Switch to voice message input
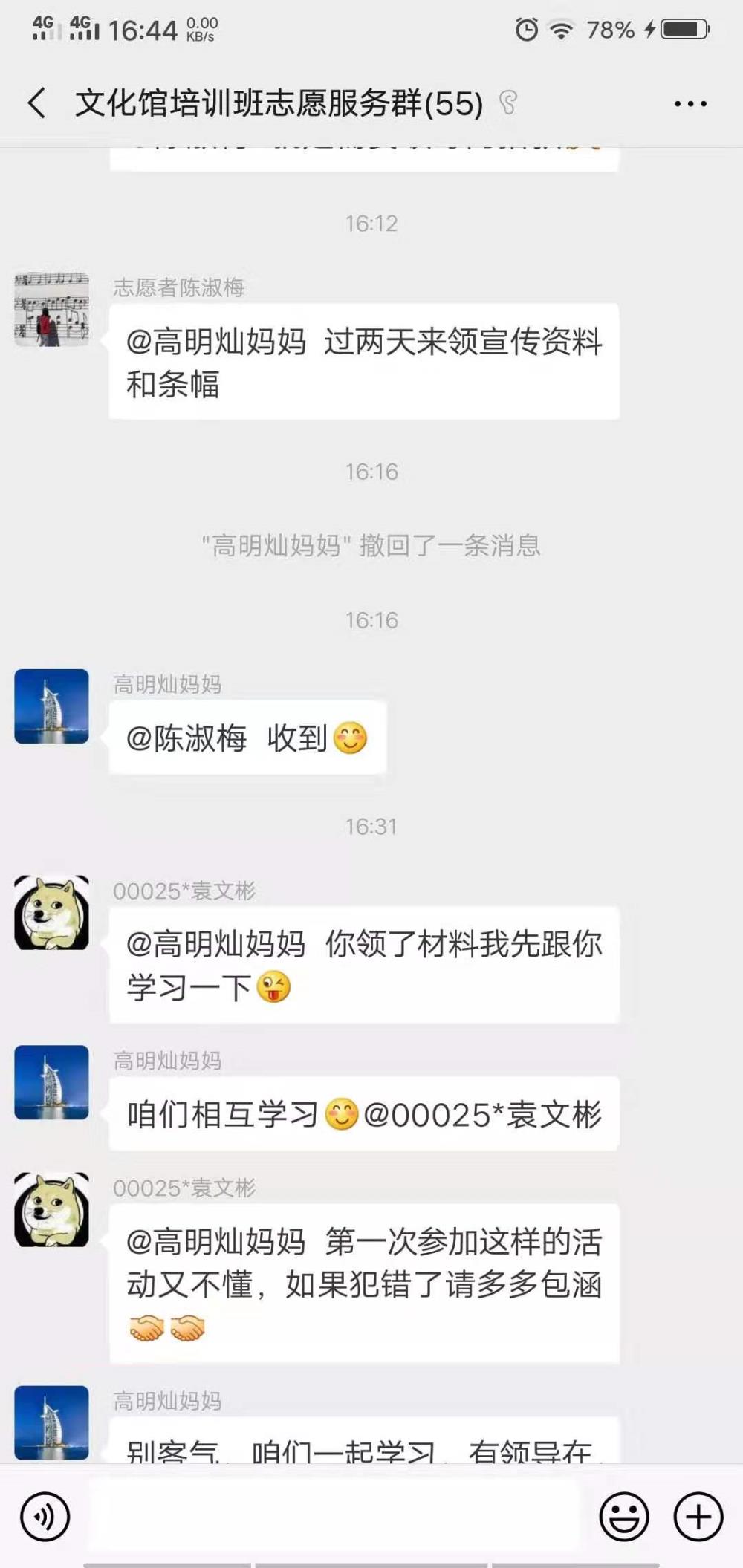 tap(45, 1517)
